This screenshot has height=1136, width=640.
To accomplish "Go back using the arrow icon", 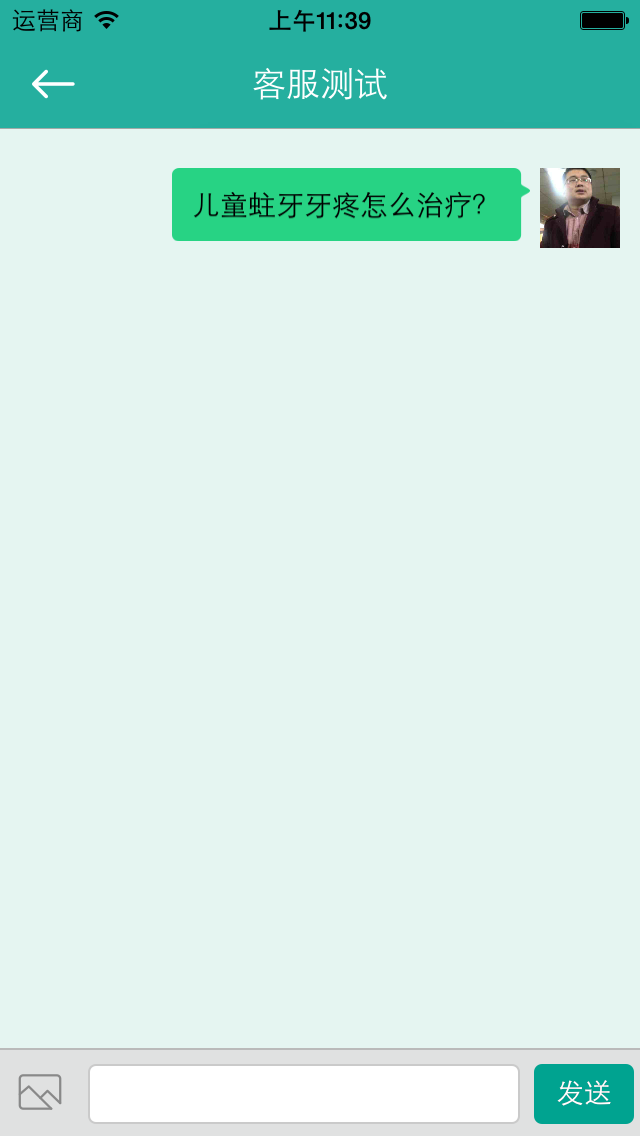I will (x=53, y=84).
